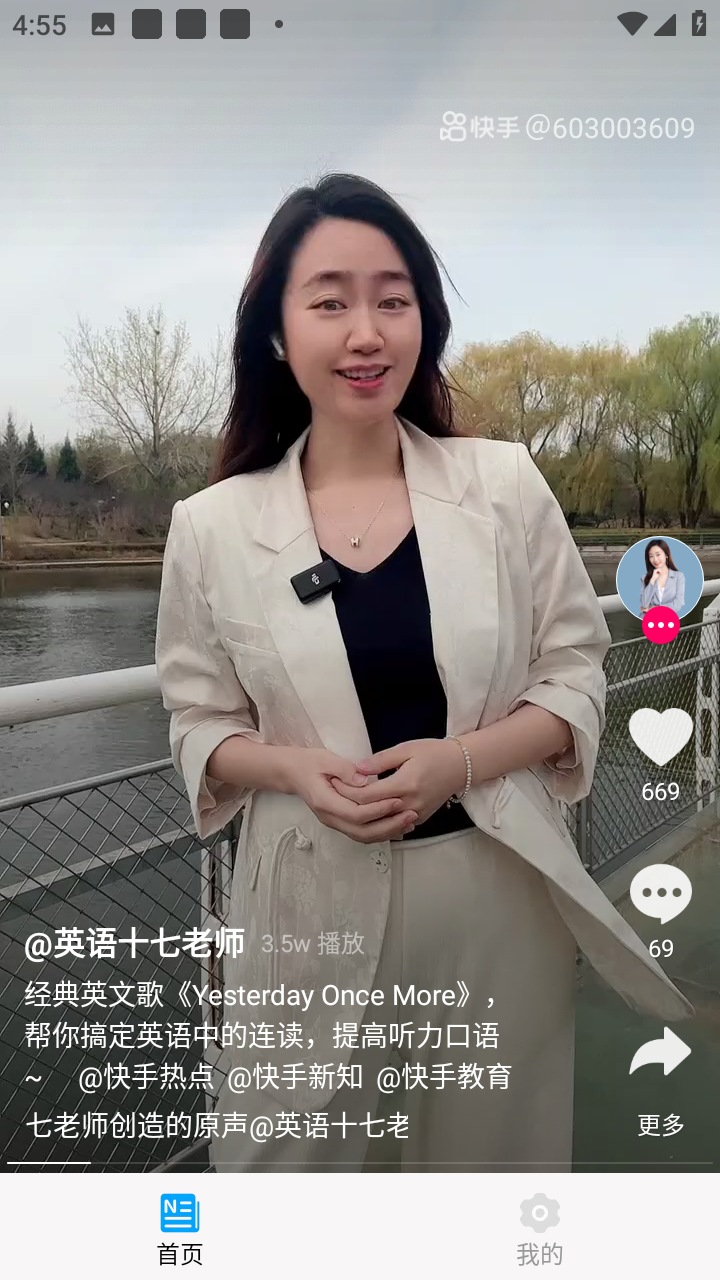Like this video with the heart icon

660,737
